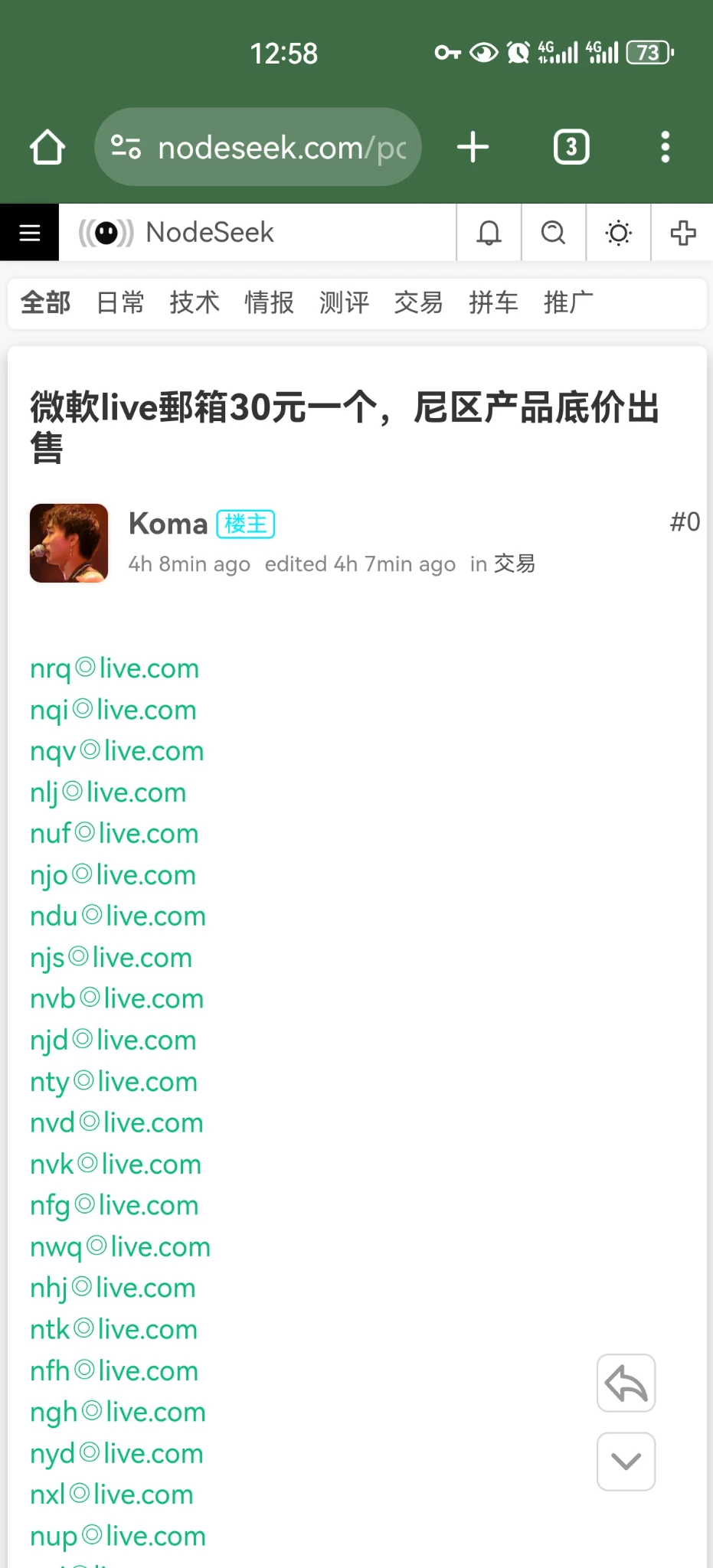The width and height of the screenshot is (713, 1568).
Task: Tap the plus icon to create post
Action: pyautogui.click(x=682, y=233)
